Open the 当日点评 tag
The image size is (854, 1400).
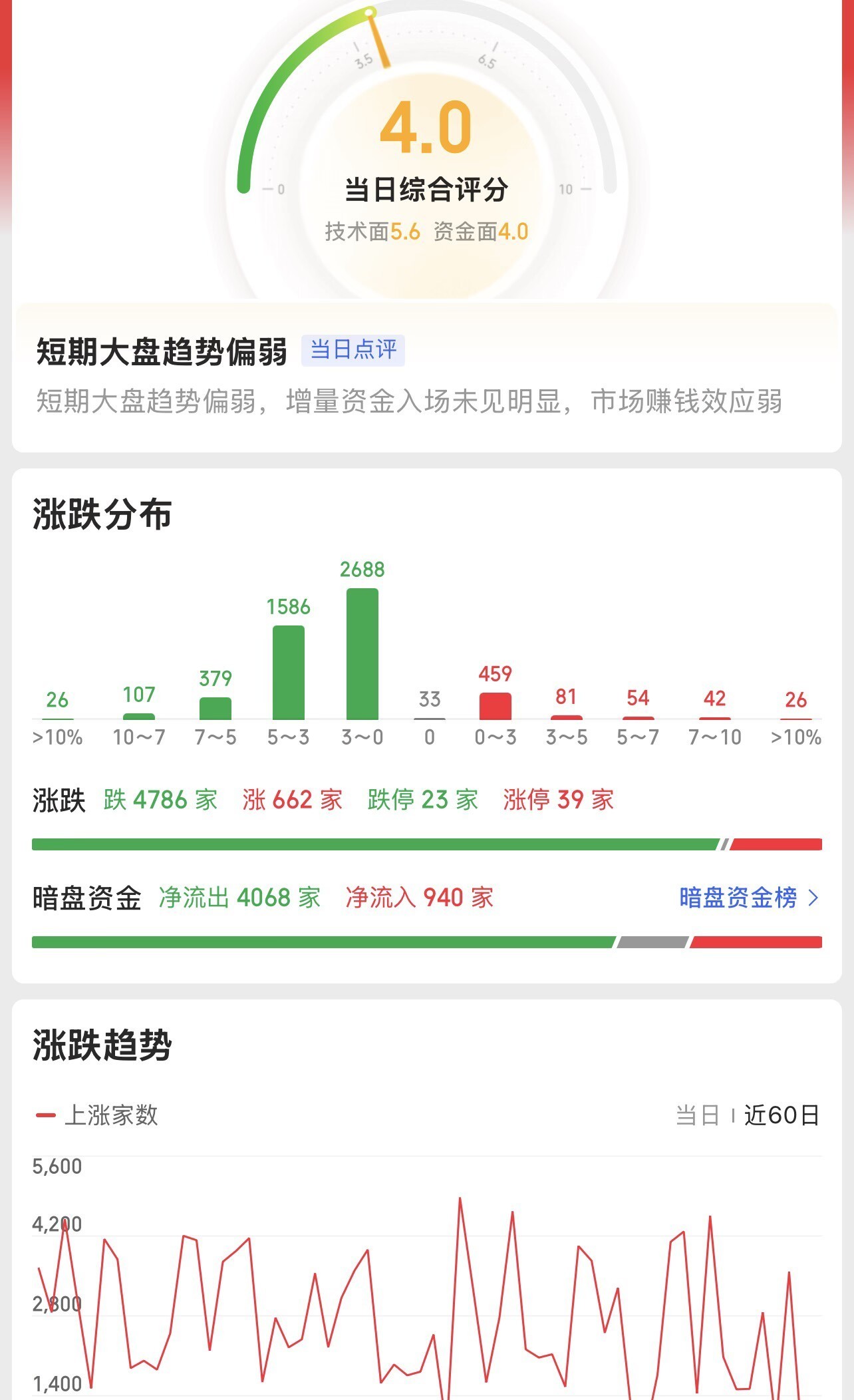click(x=353, y=350)
